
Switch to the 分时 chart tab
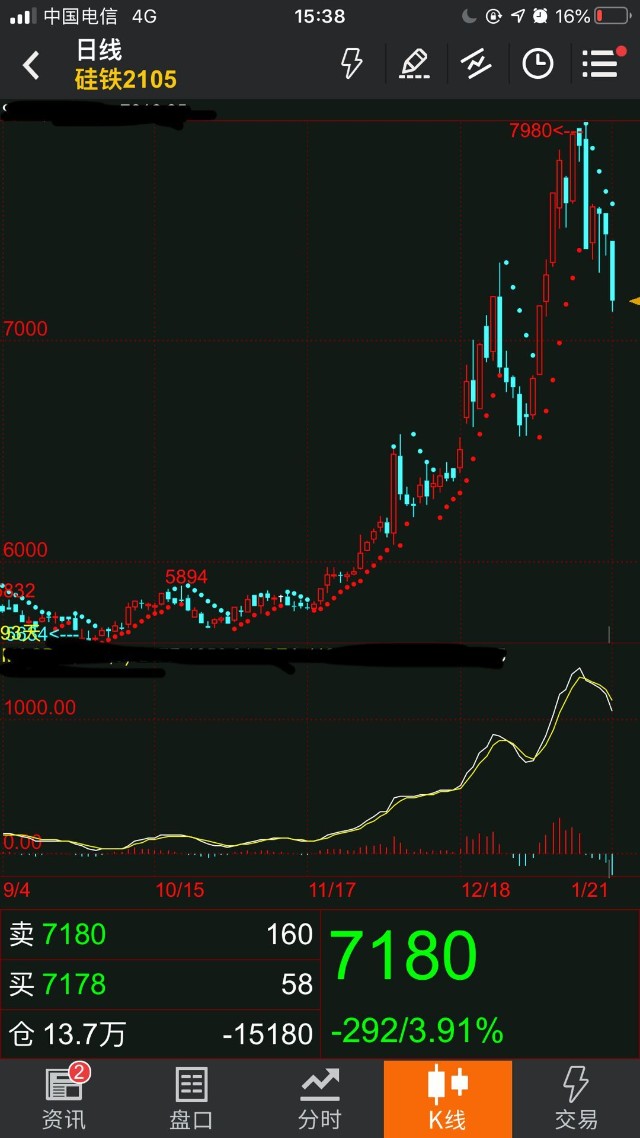click(x=320, y=1098)
